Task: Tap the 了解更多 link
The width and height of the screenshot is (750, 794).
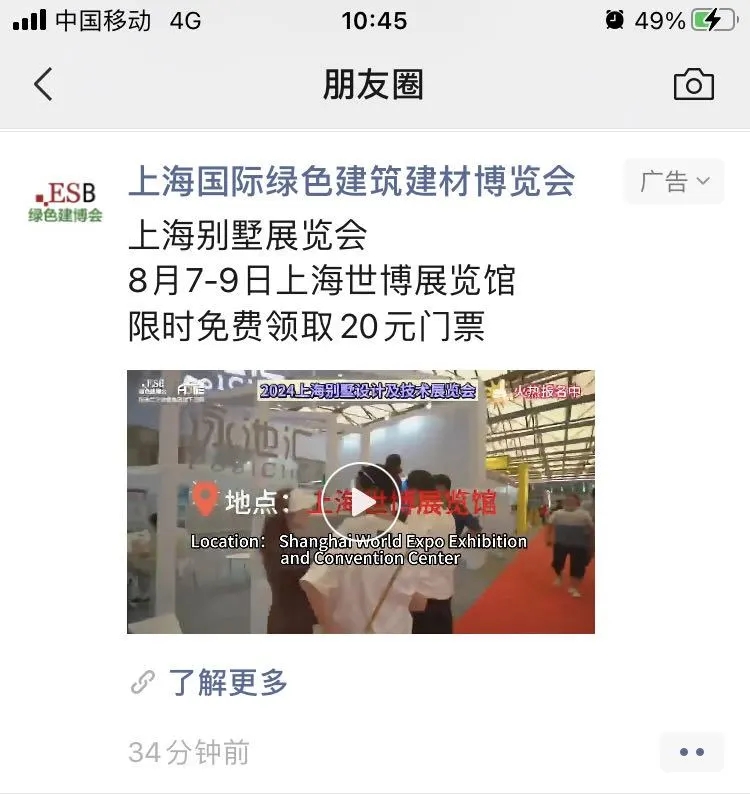Action: point(228,683)
